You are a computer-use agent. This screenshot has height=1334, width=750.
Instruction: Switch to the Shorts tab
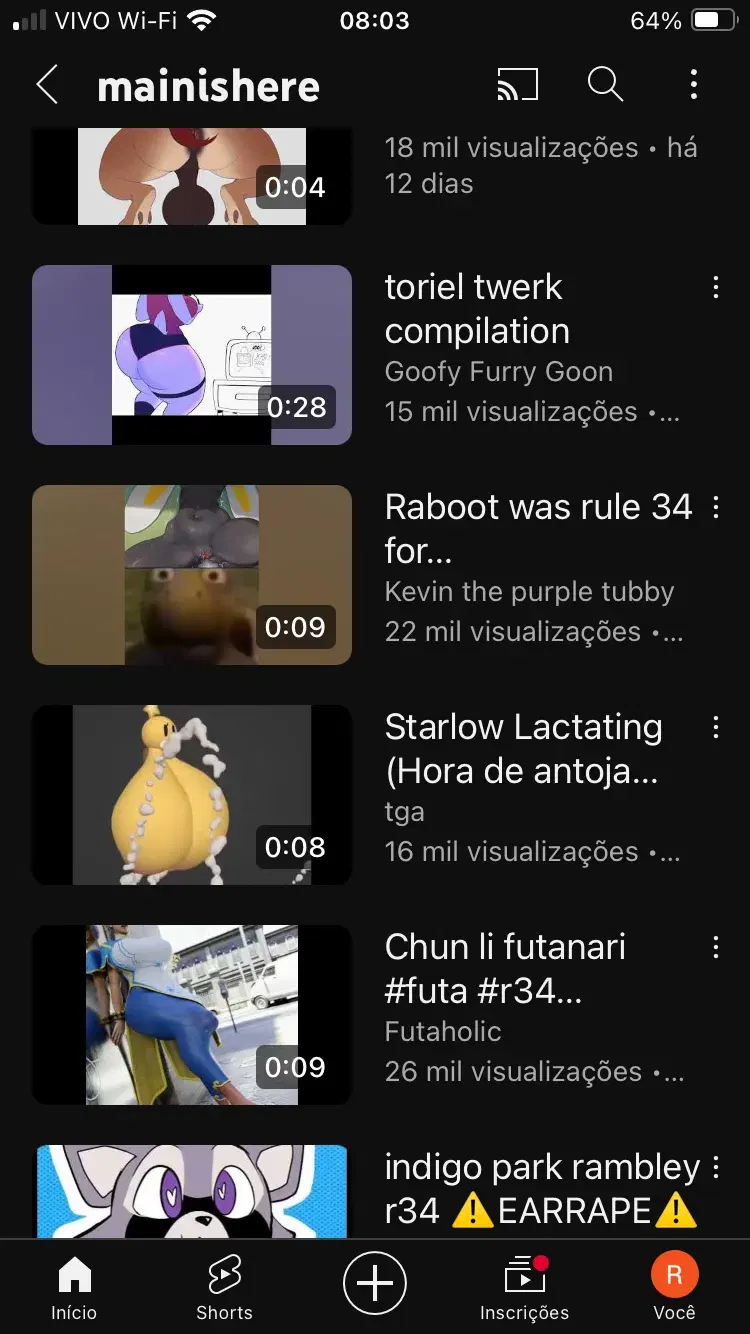(x=224, y=1288)
